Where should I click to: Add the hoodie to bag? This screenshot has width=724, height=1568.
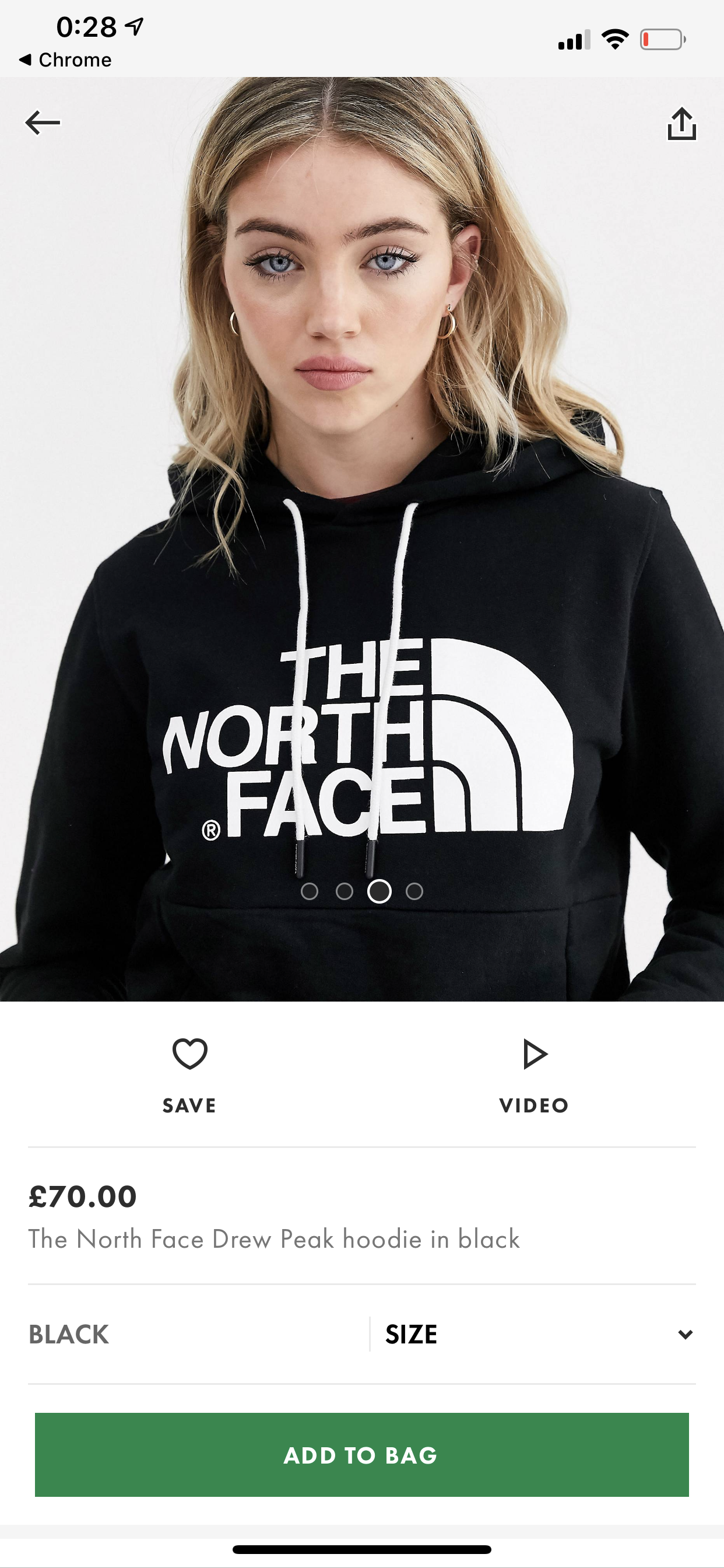pyautogui.click(x=361, y=1455)
